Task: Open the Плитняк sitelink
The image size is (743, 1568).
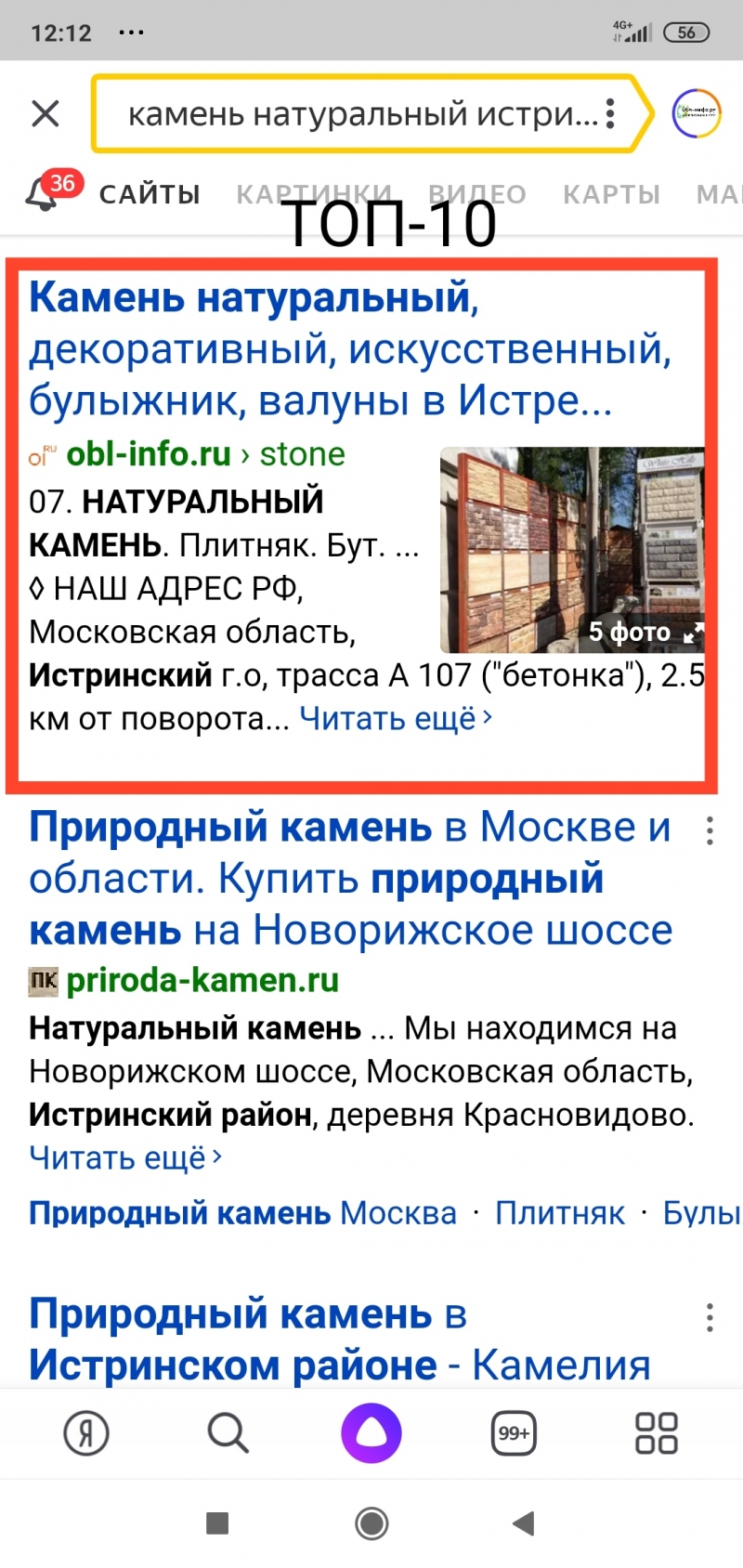Action: click(559, 1213)
